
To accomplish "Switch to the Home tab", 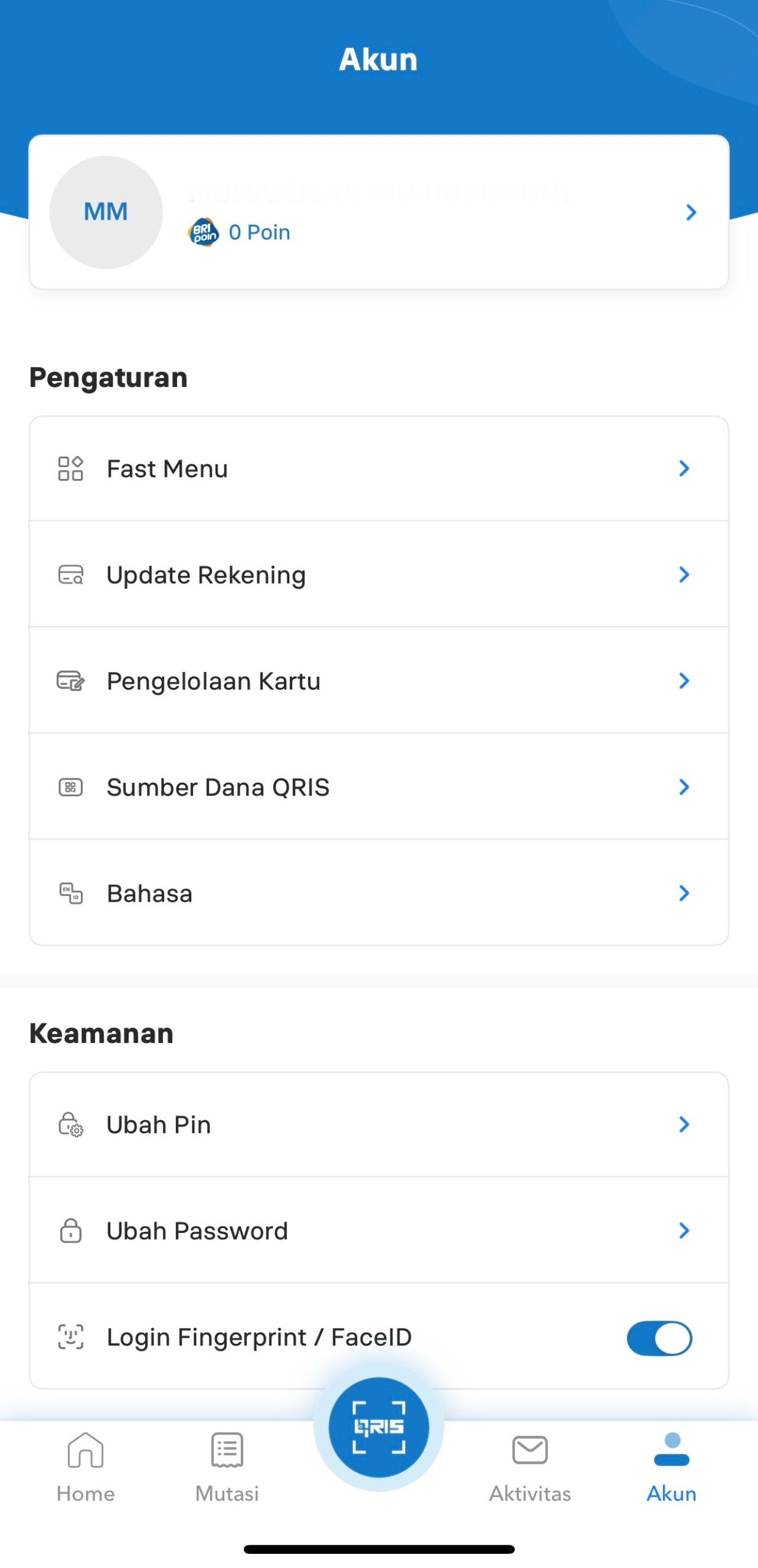I will 86,1467.
